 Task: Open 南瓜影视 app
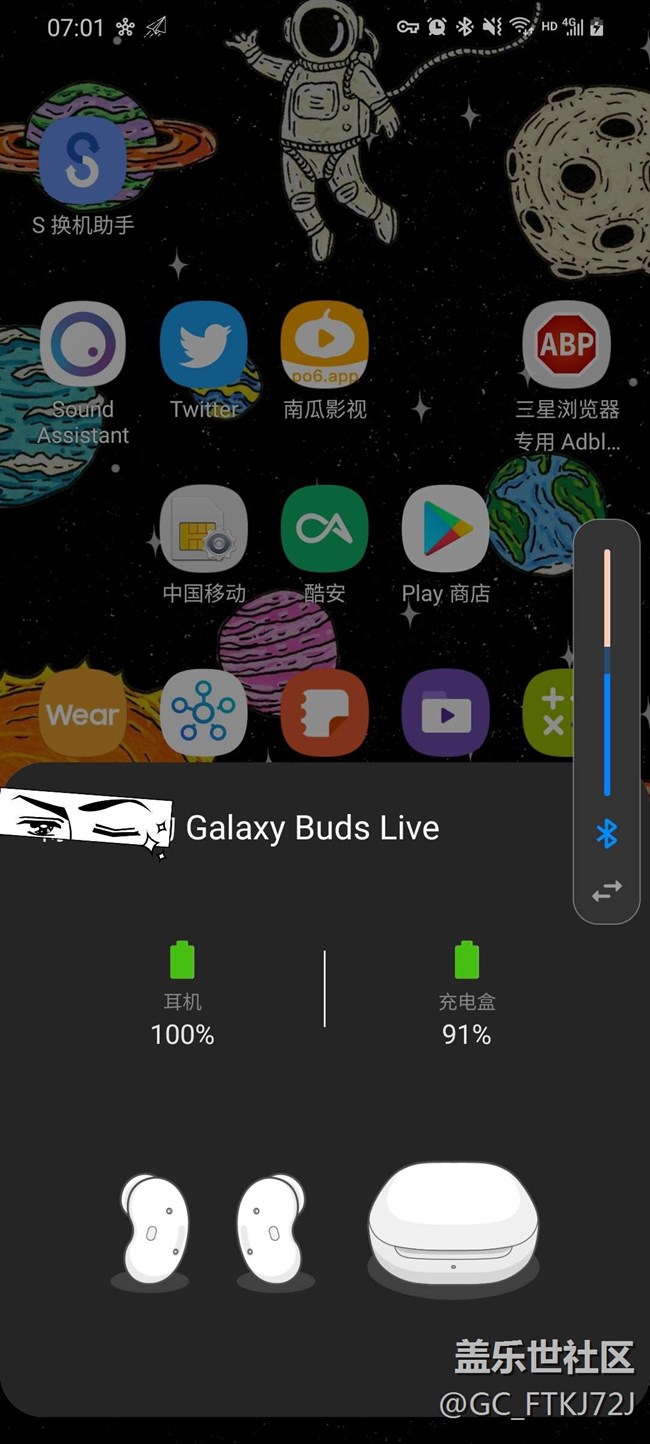(x=325, y=345)
